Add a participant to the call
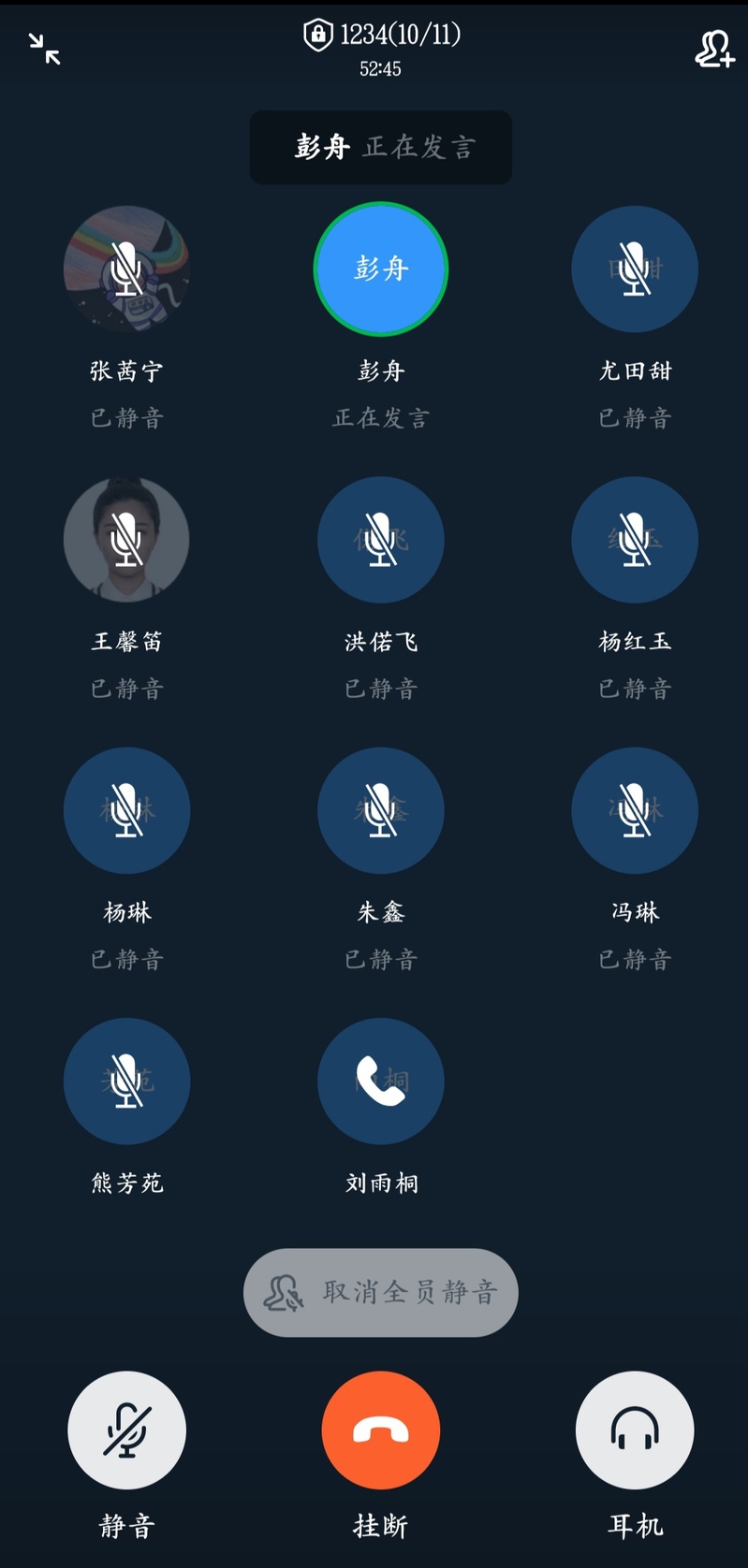 pos(713,49)
